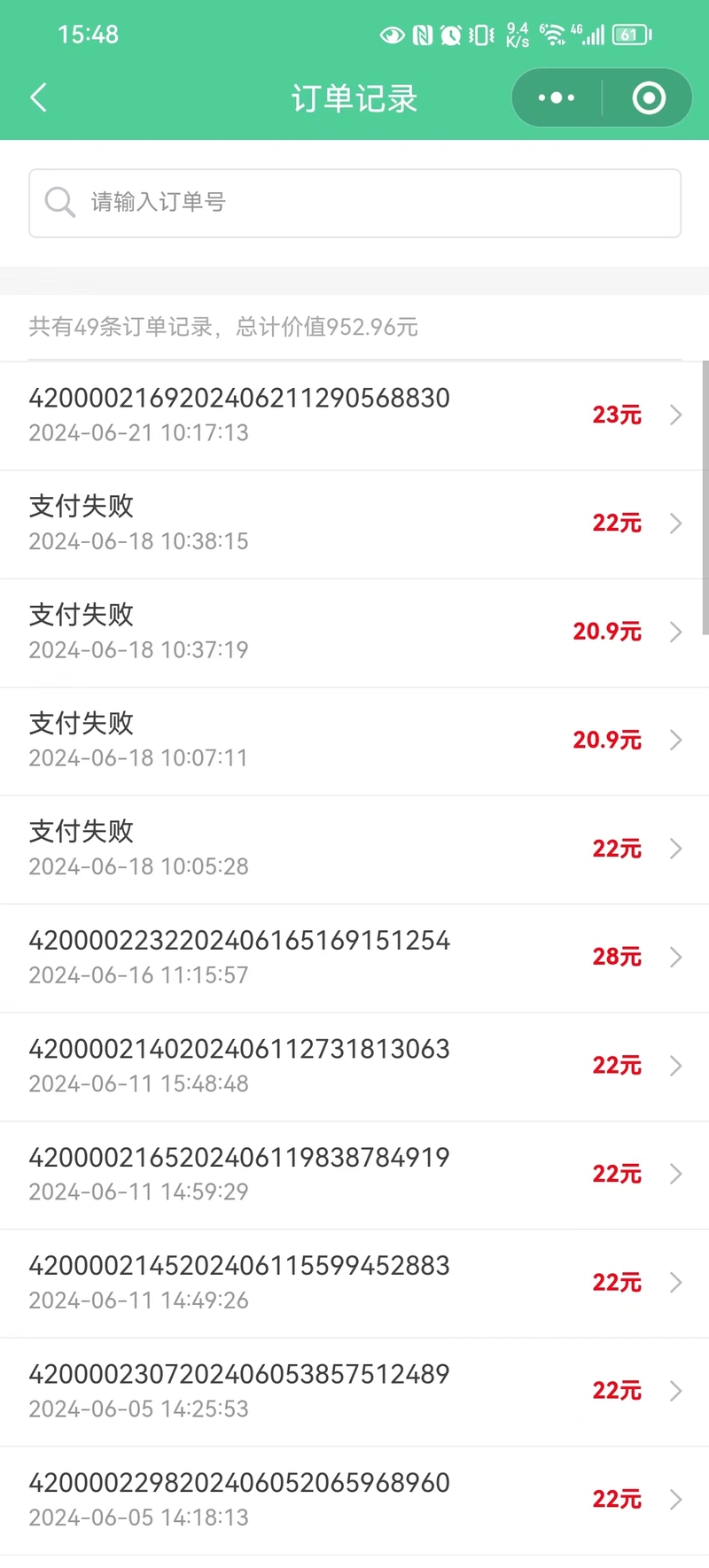This screenshot has height=1568, width=709.
Task: View 支付失败 order at 2024-06-18 10:37:19
Action: tap(354, 633)
